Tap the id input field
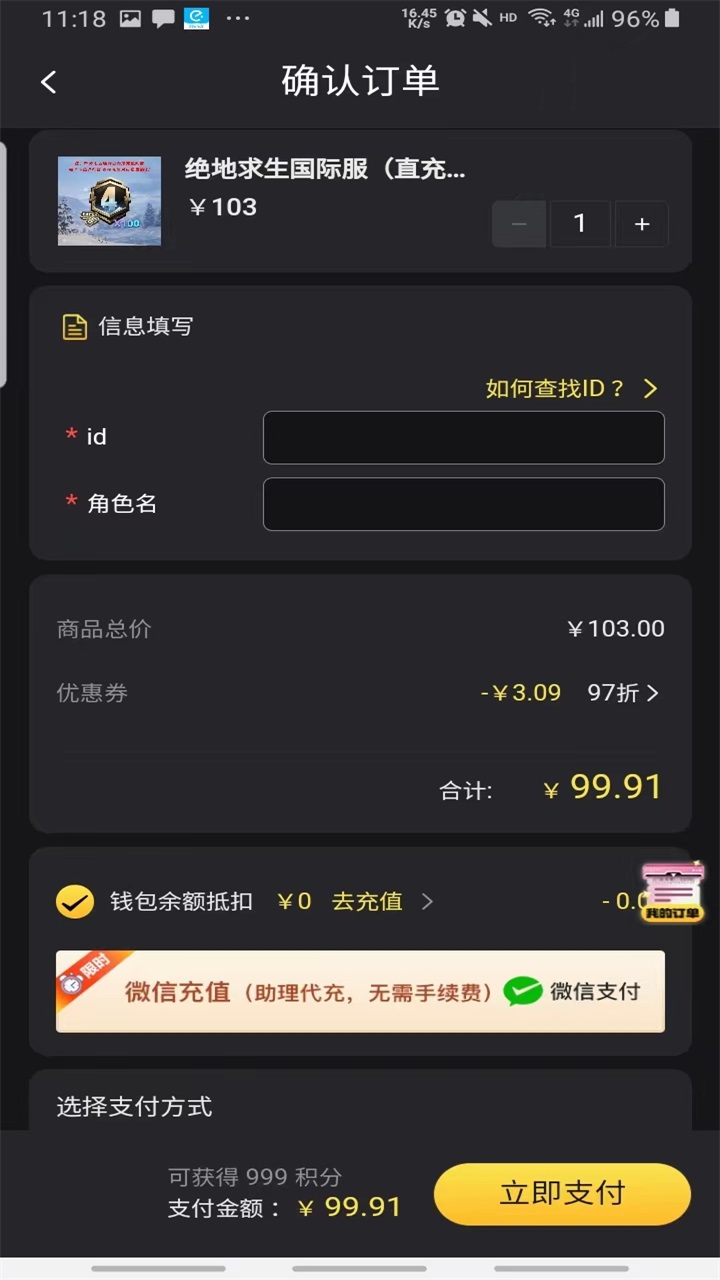720x1280 pixels. pyautogui.click(x=463, y=437)
